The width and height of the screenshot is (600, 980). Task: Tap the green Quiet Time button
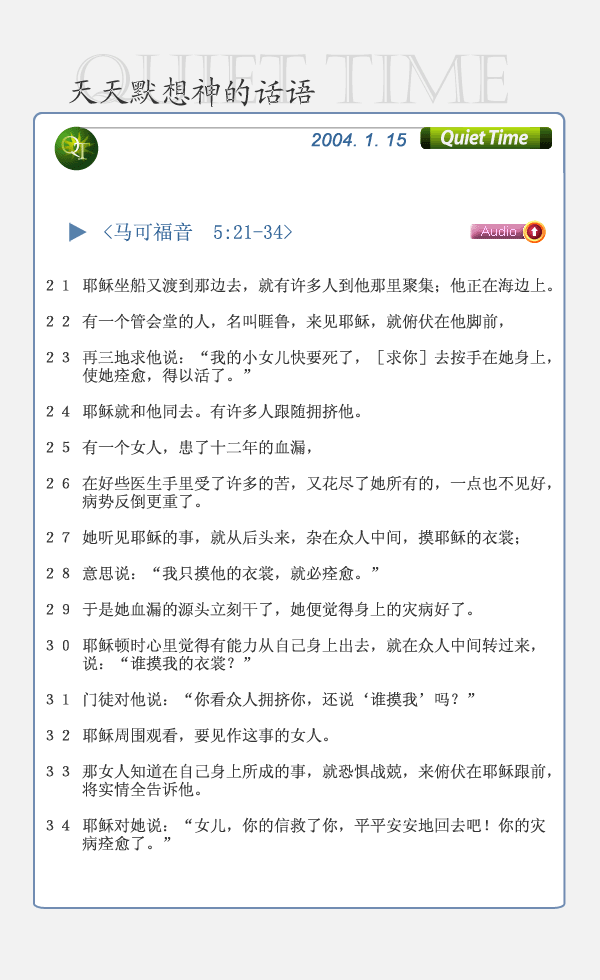coord(486,138)
